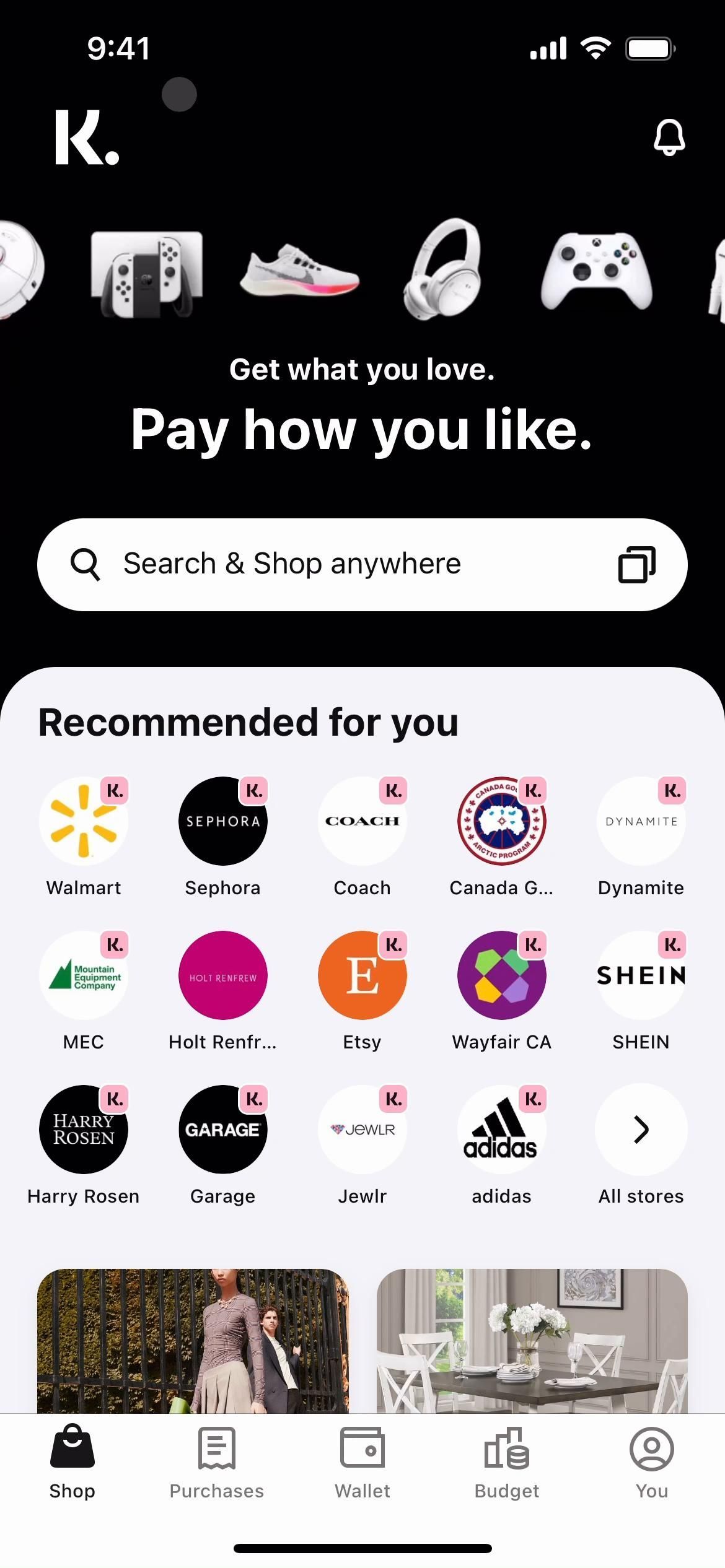The height and width of the screenshot is (1568, 725).
Task: Go to the You tab
Action: point(651,1461)
